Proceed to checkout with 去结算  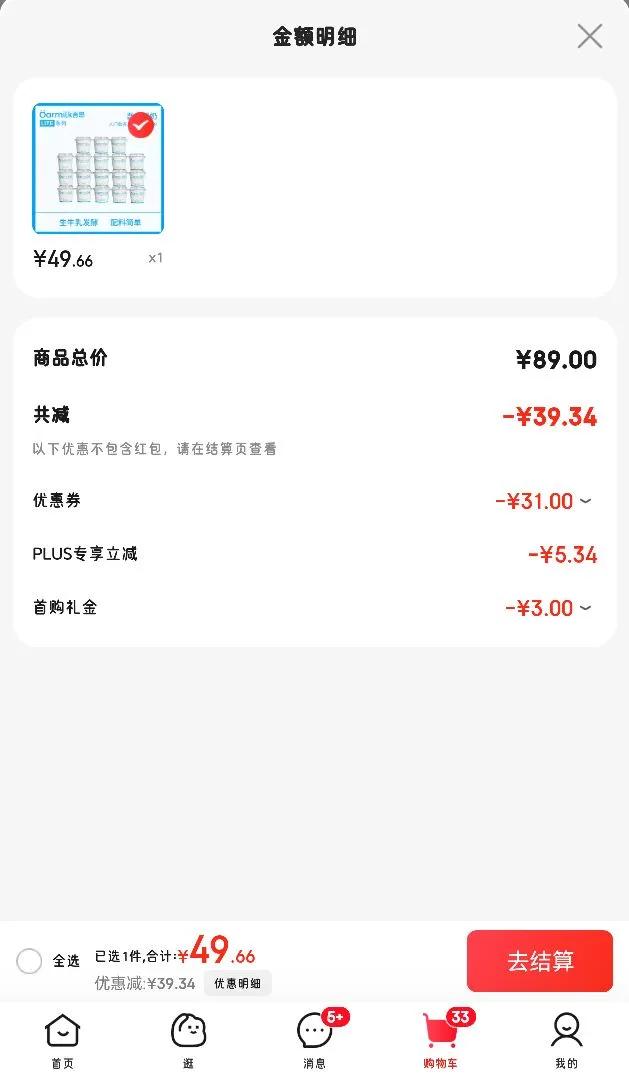coord(540,961)
